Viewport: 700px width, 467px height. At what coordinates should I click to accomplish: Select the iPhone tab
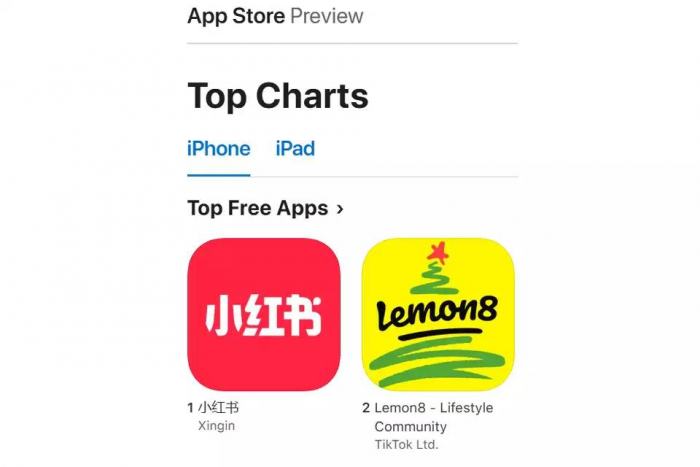tap(218, 149)
